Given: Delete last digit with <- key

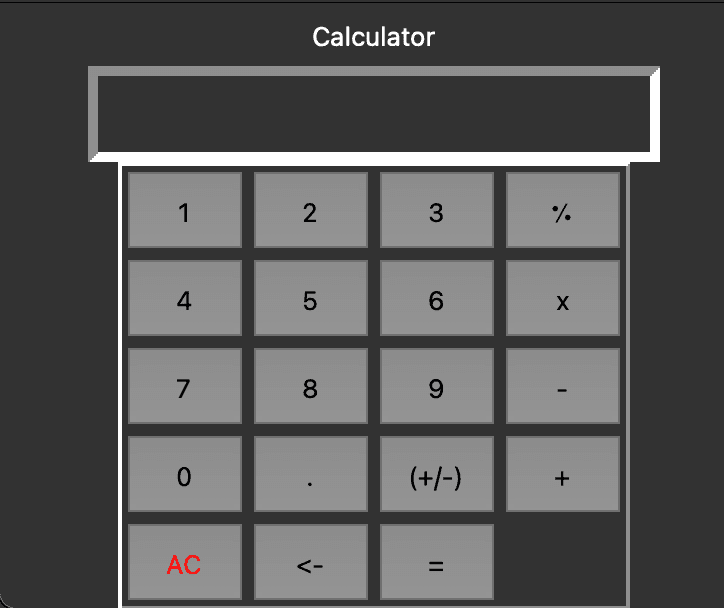Looking at the screenshot, I should [x=311, y=563].
